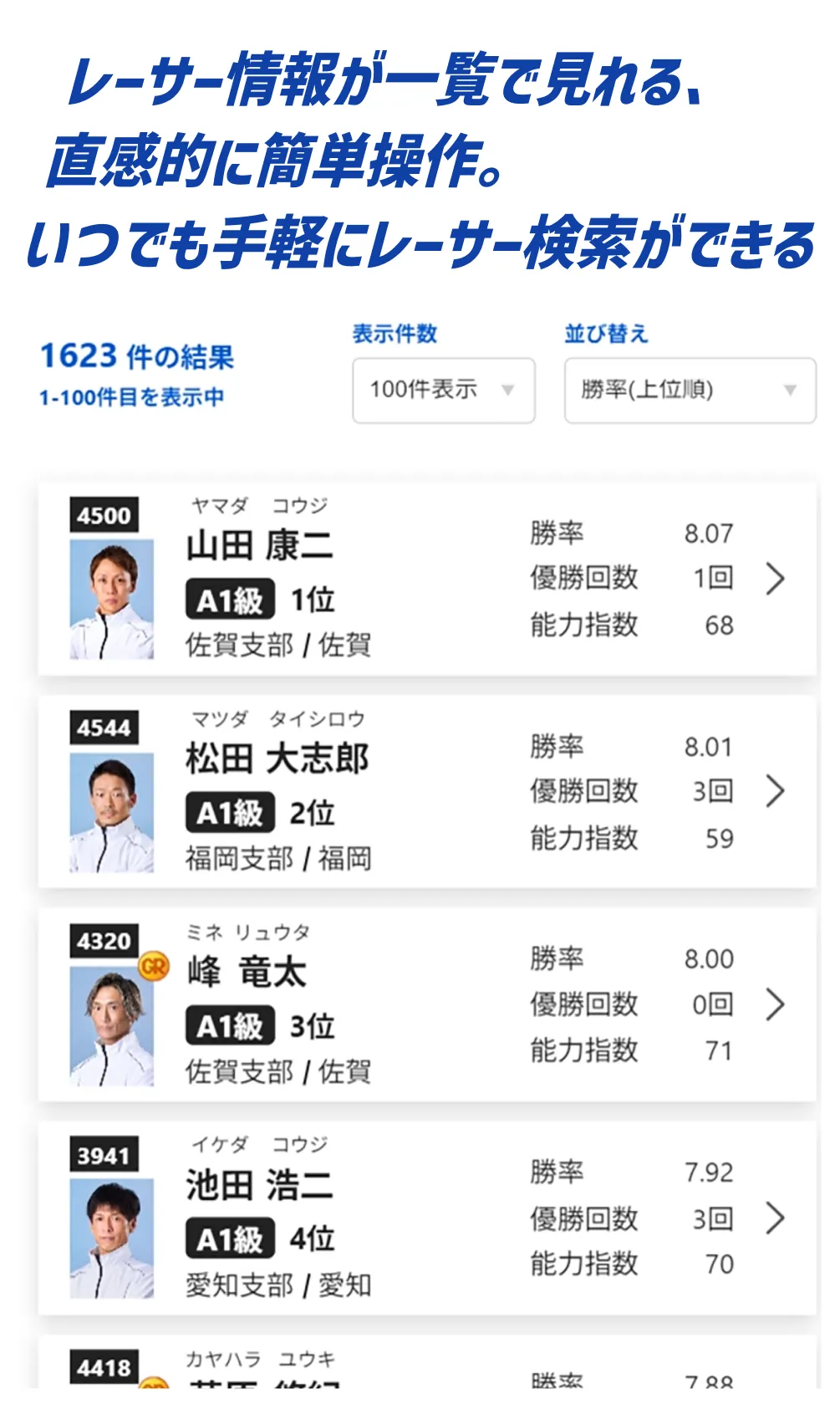Click the 1623件の結果 results label
Image resolution: width=840 pixels, height=1425 pixels.
[138, 355]
